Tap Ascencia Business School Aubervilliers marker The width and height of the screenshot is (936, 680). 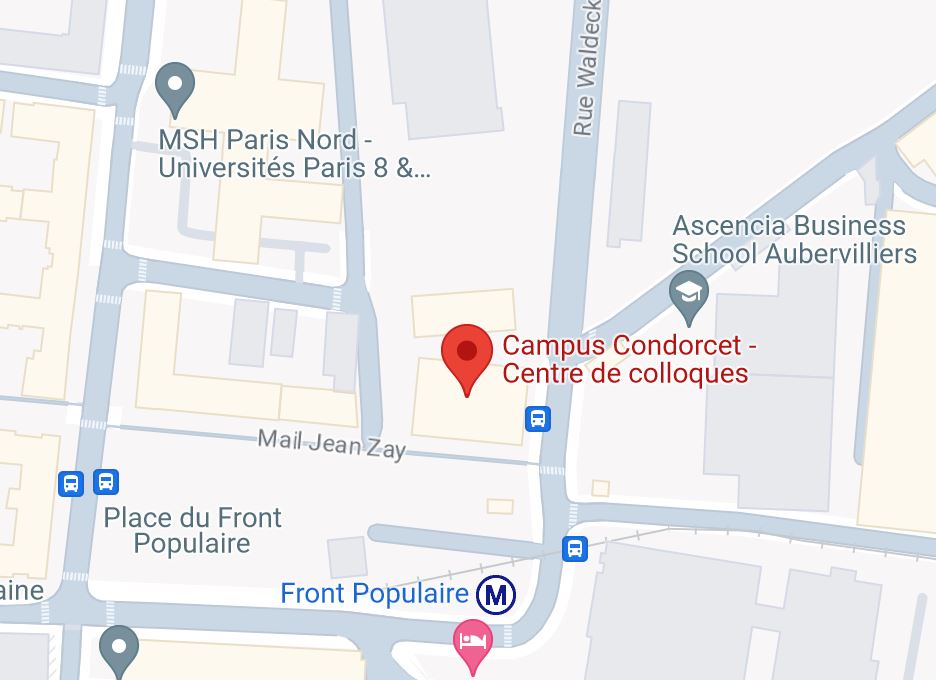688,293
